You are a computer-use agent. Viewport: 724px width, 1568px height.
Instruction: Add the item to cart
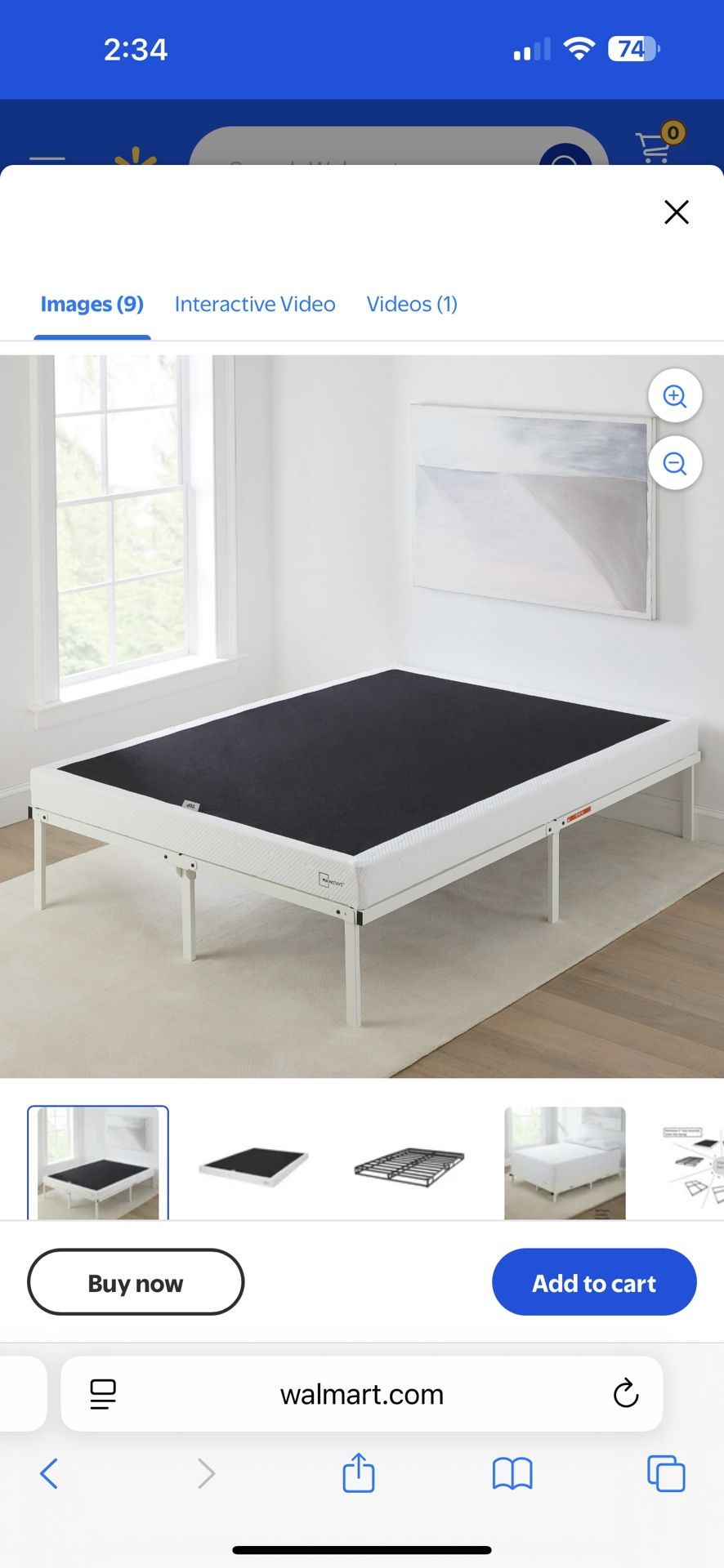594,1282
